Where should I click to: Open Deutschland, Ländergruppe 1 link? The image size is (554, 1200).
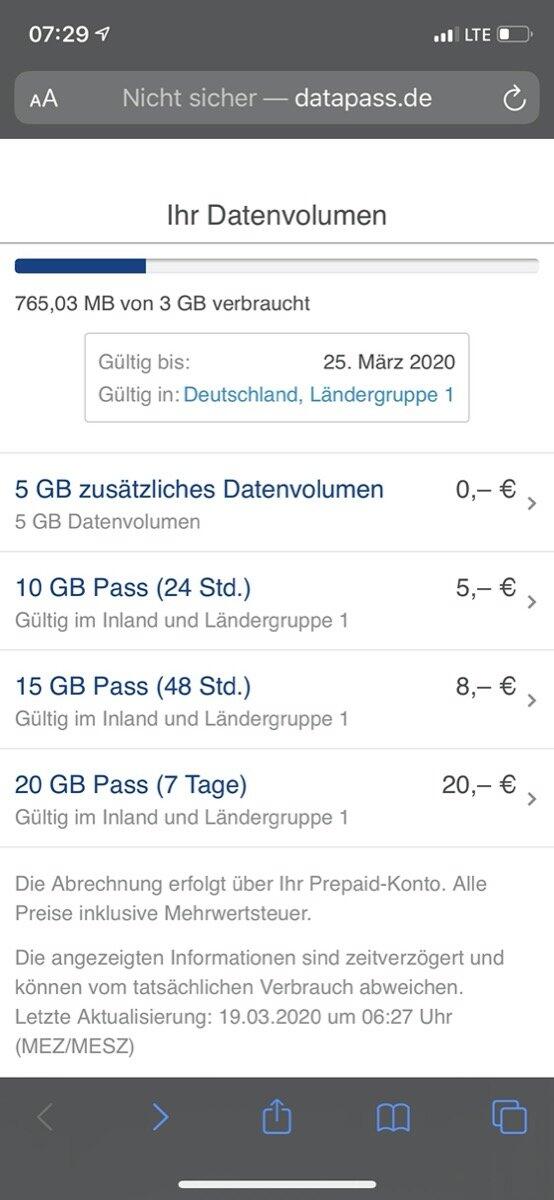point(319,395)
